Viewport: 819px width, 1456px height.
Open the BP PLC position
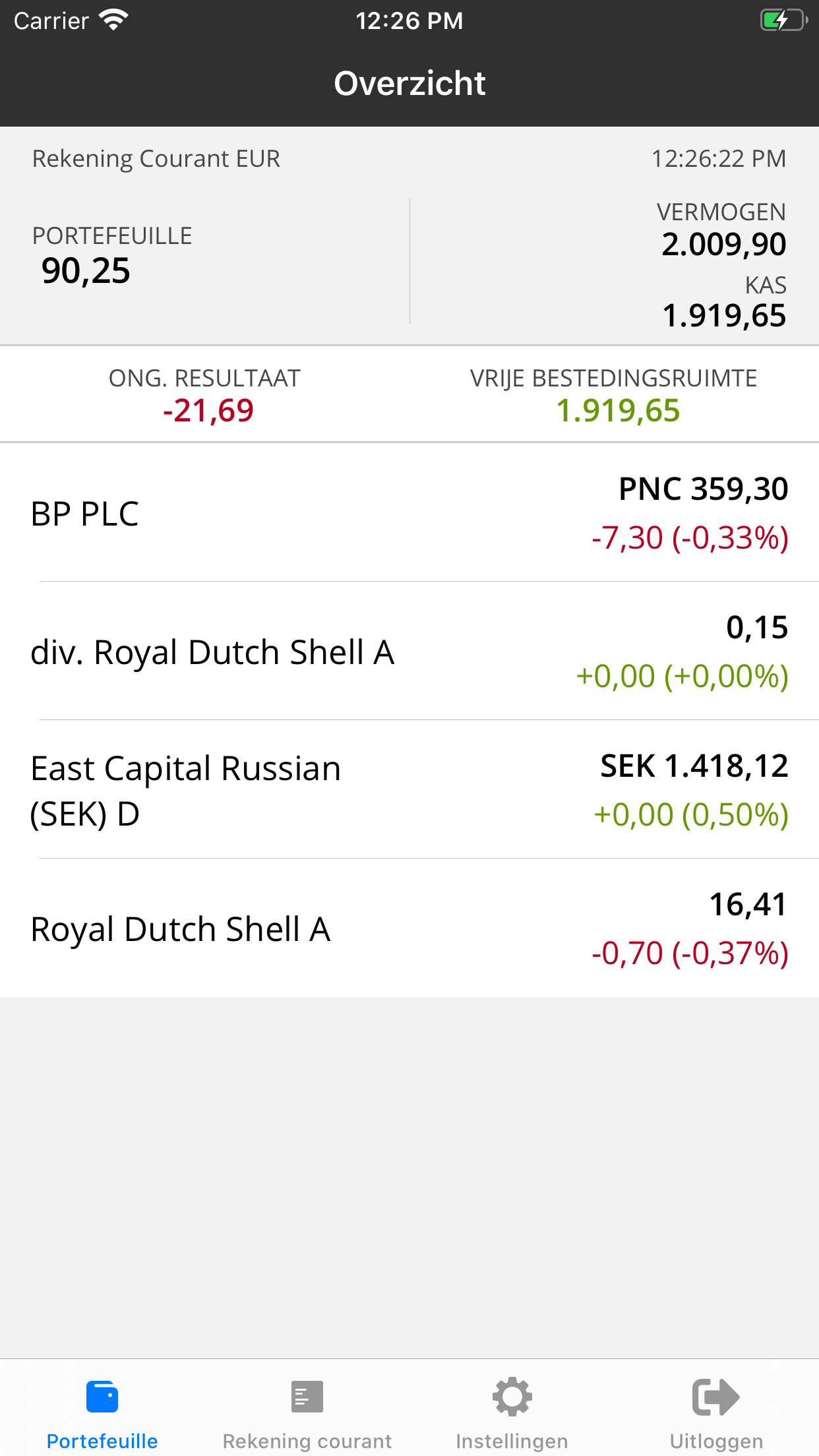click(409, 513)
